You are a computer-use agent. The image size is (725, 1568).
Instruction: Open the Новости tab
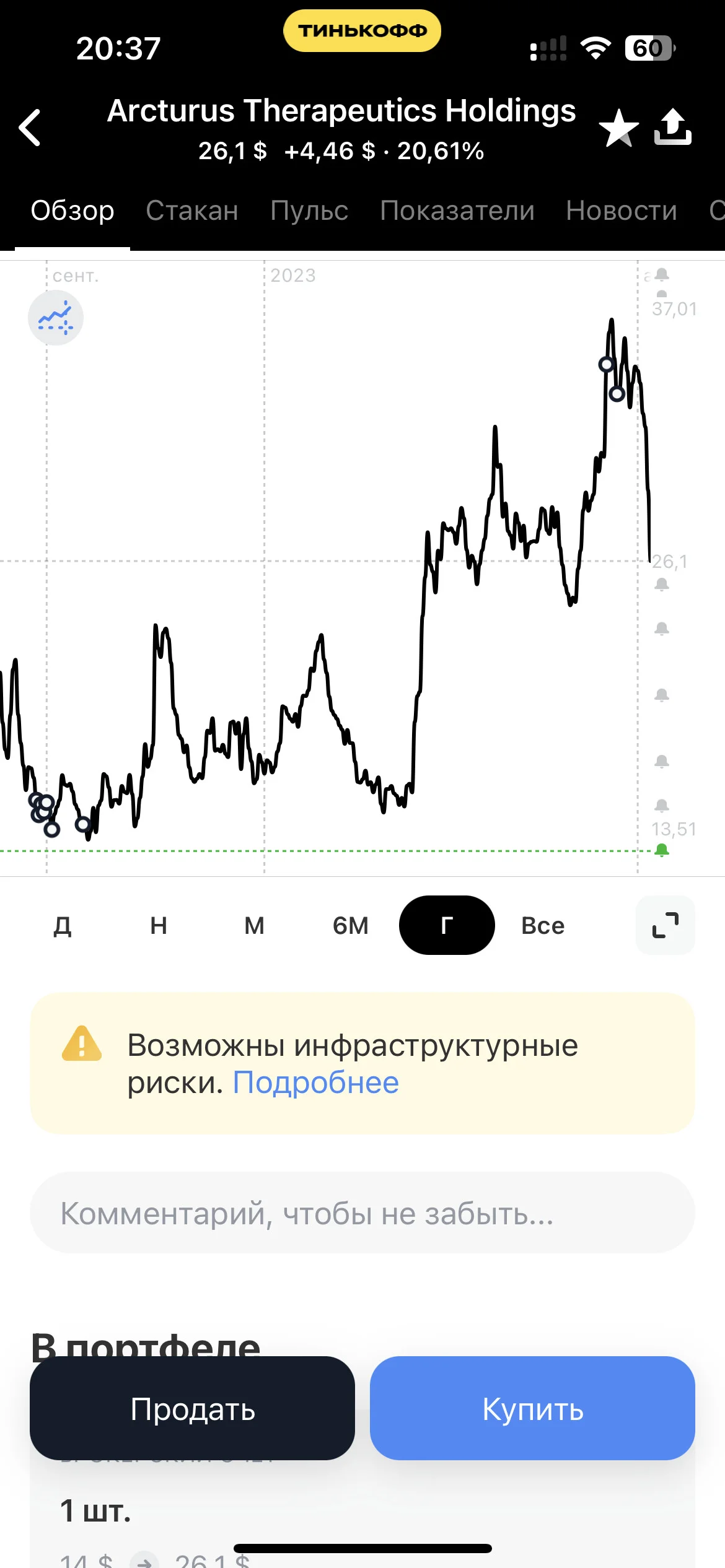coord(622,211)
